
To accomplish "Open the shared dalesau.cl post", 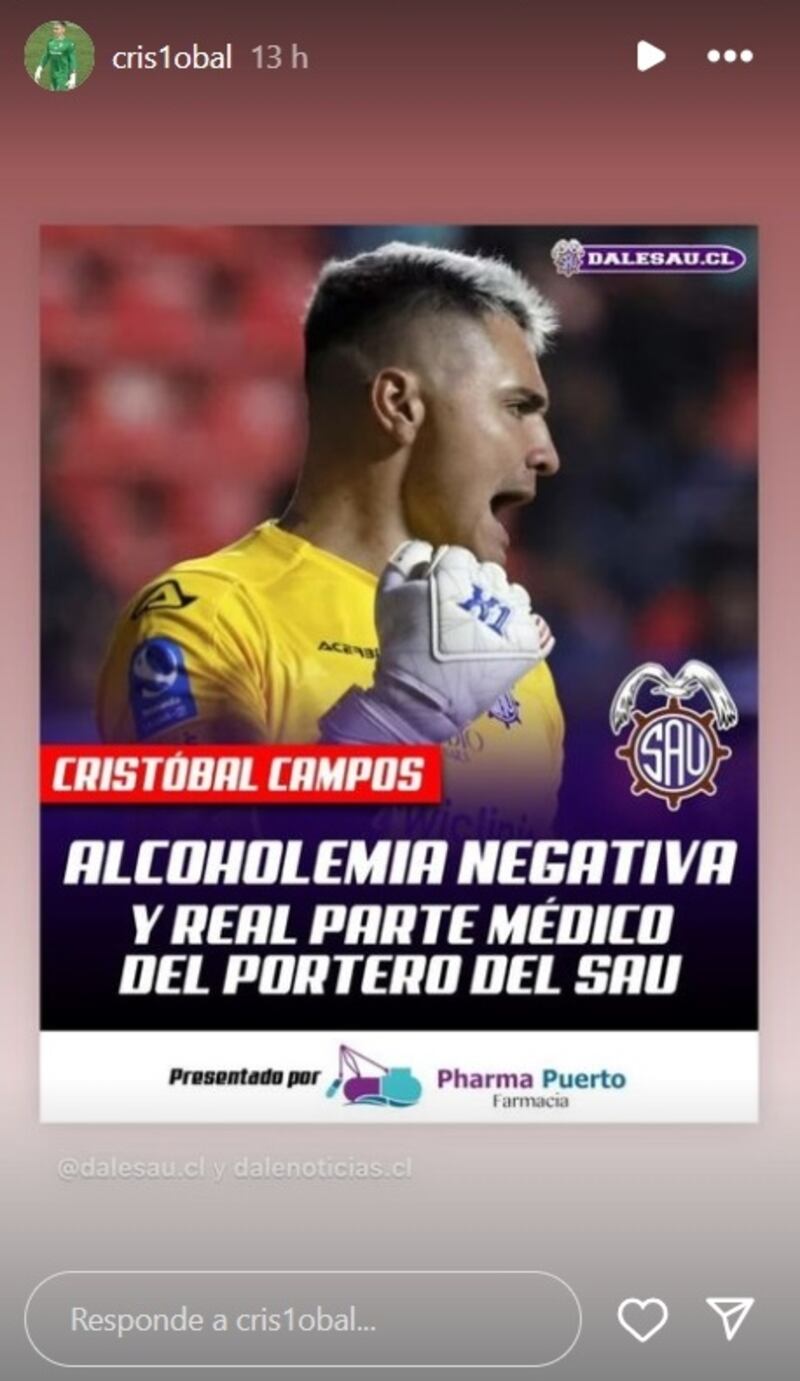I will click(398, 673).
